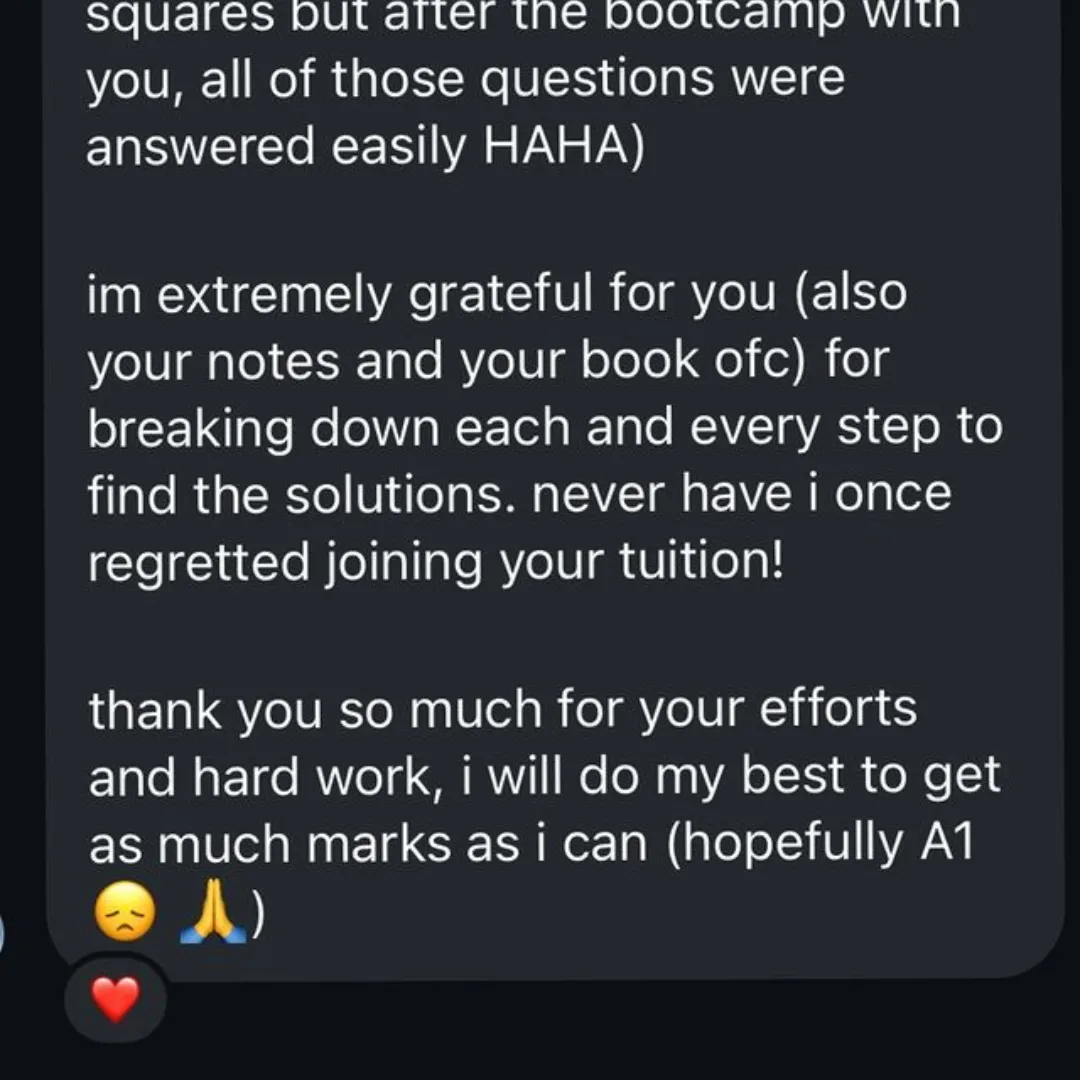
Task: Open the heart reaction on the message
Action: click(115, 1000)
